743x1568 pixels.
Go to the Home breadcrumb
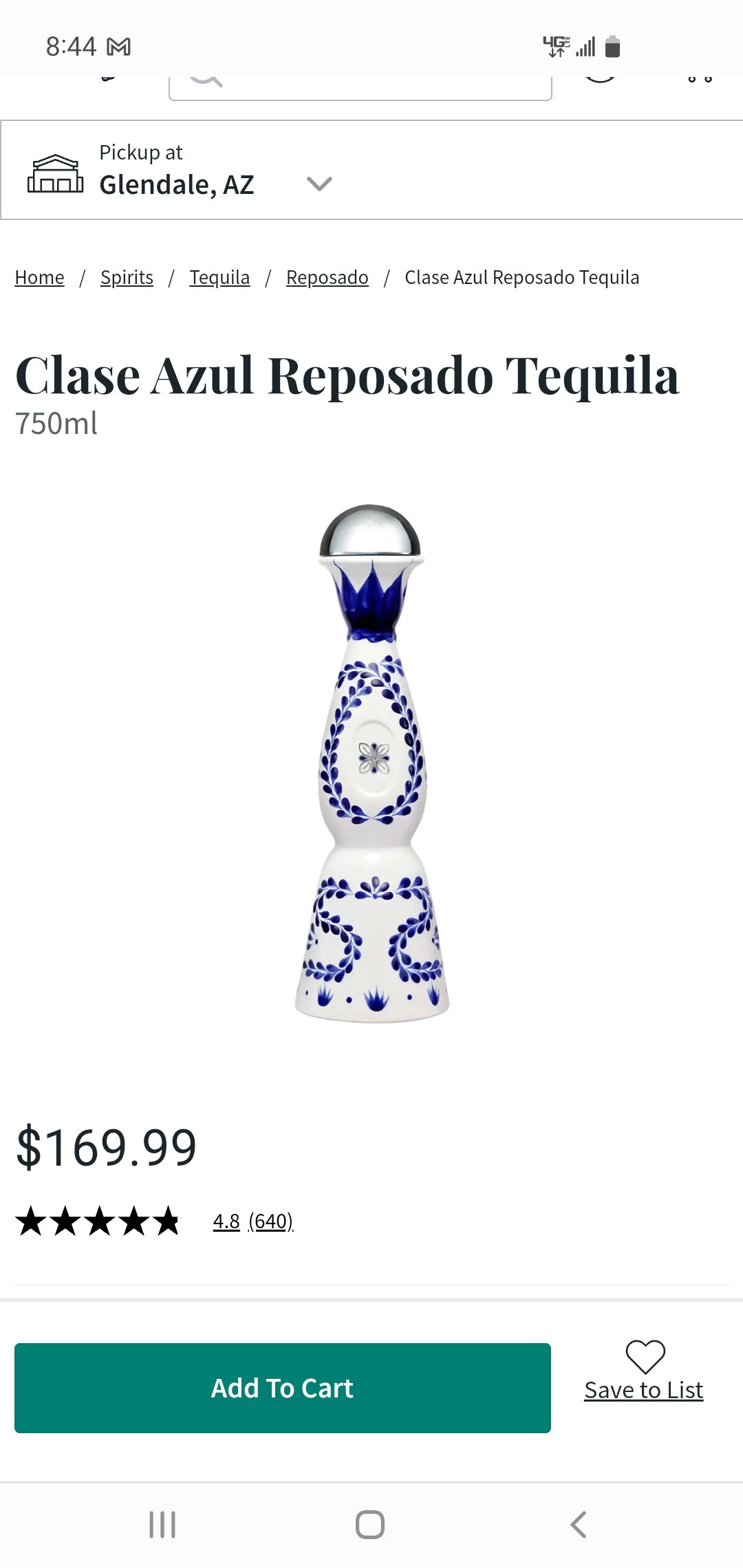tap(39, 277)
